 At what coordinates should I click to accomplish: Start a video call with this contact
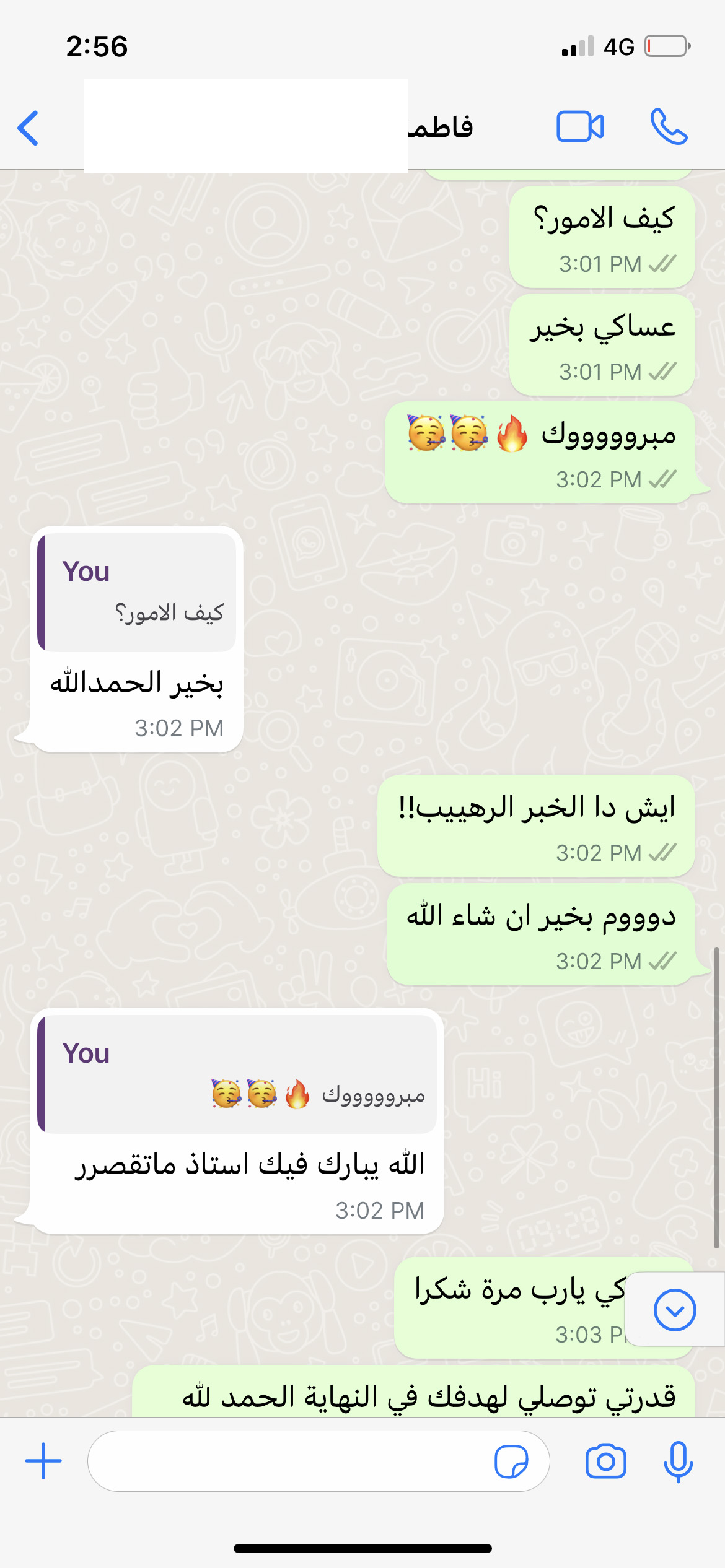(x=580, y=127)
